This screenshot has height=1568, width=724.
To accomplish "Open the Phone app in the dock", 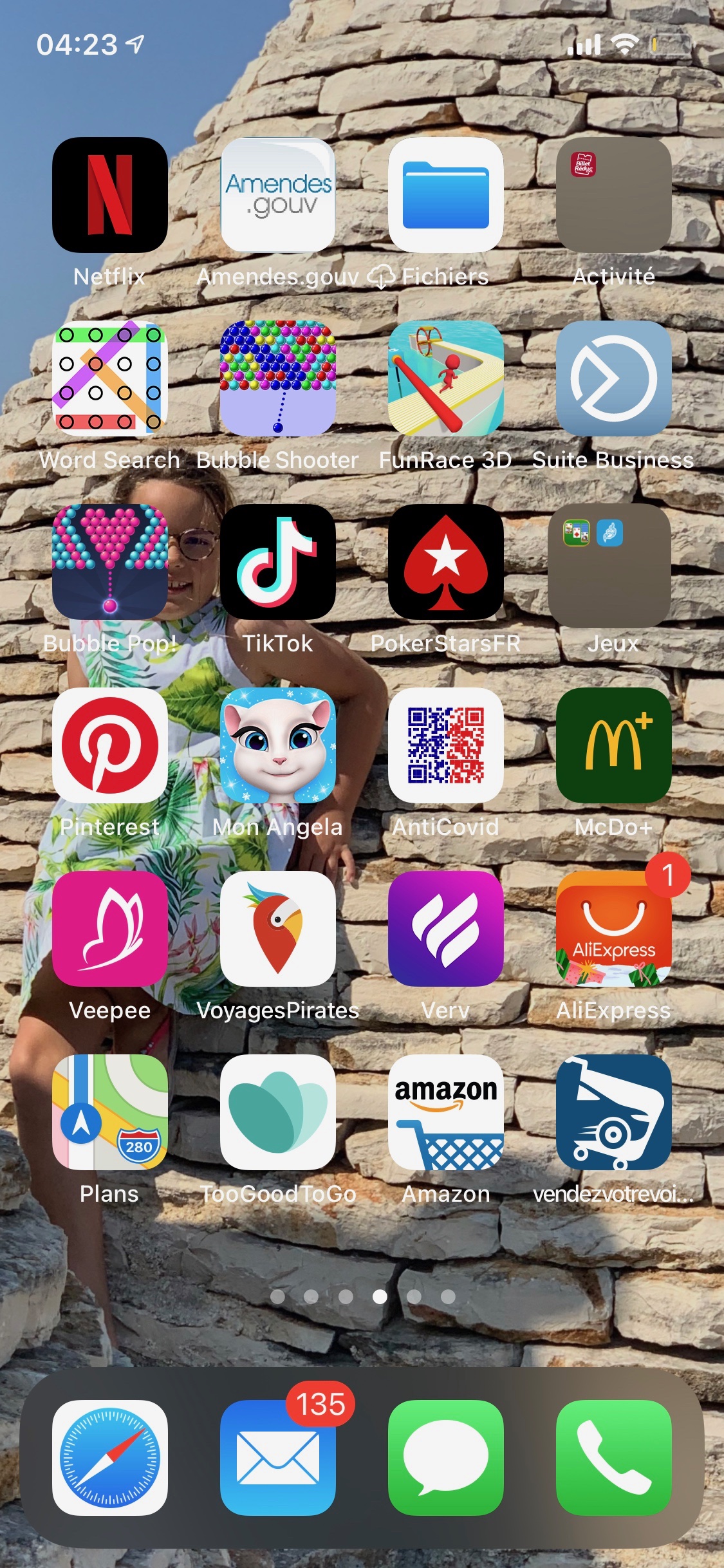I will pos(613,1457).
